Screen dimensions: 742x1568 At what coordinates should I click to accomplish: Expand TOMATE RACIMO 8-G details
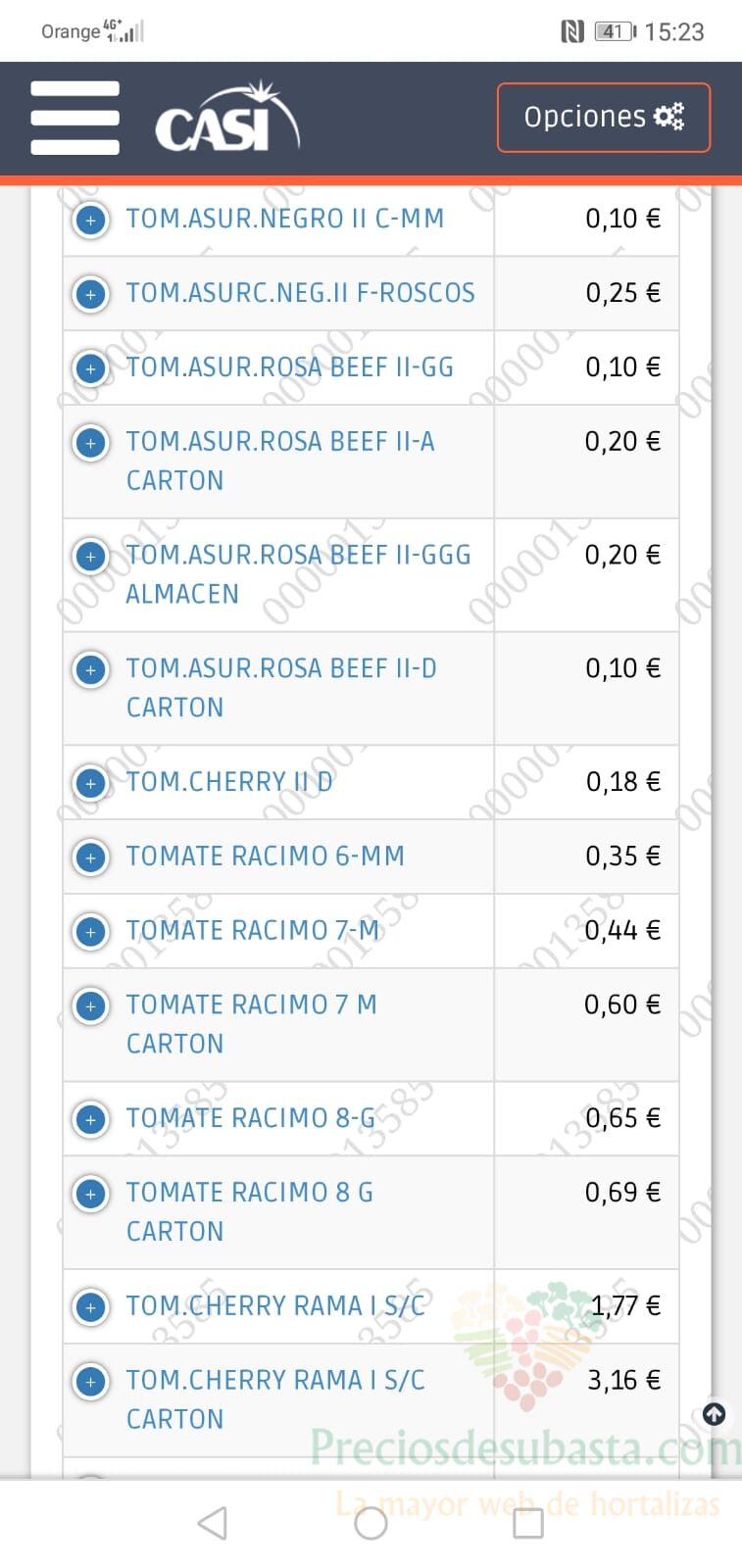point(91,1119)
